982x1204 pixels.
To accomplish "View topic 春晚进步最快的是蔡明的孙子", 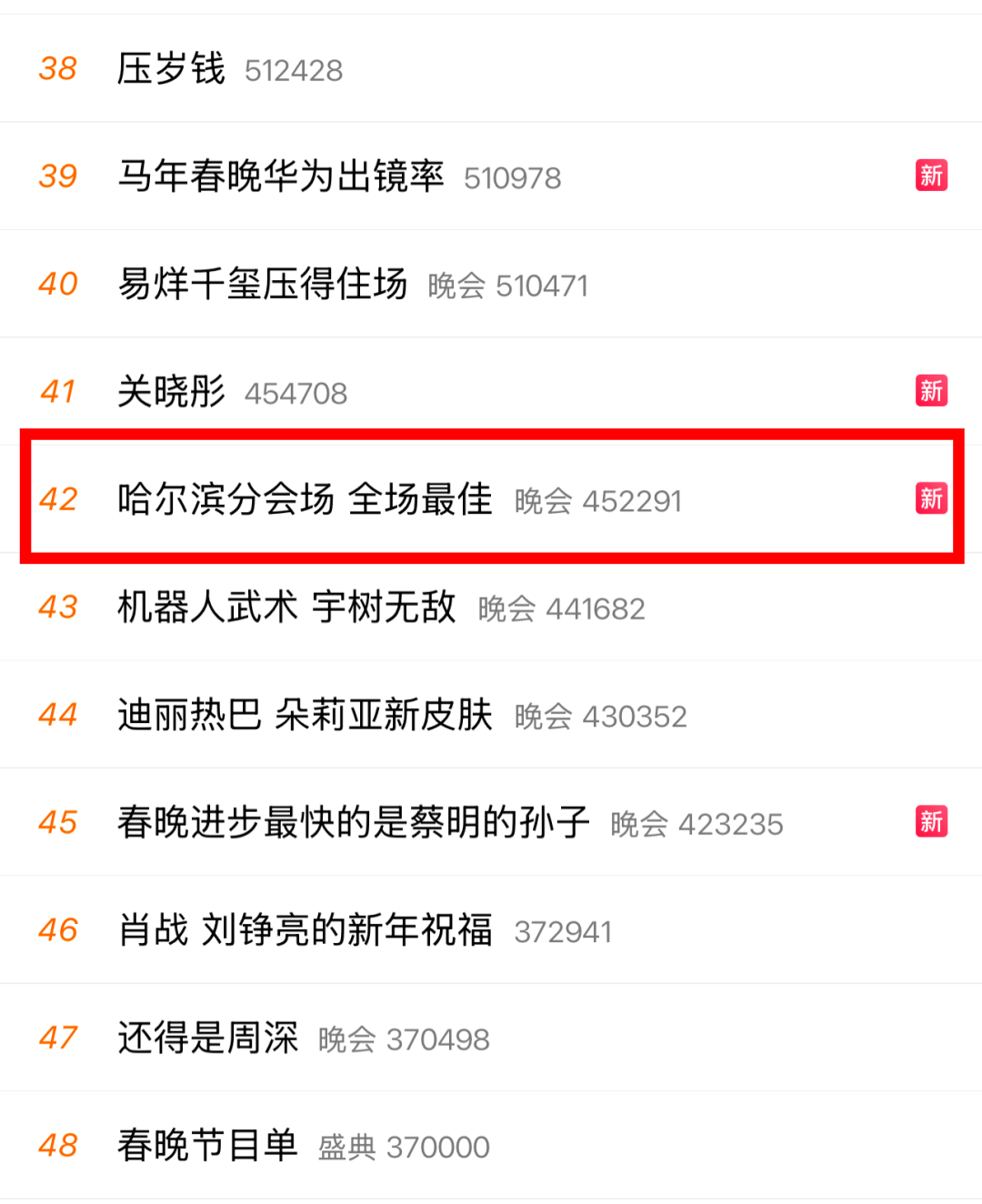I will click(353, 822).
